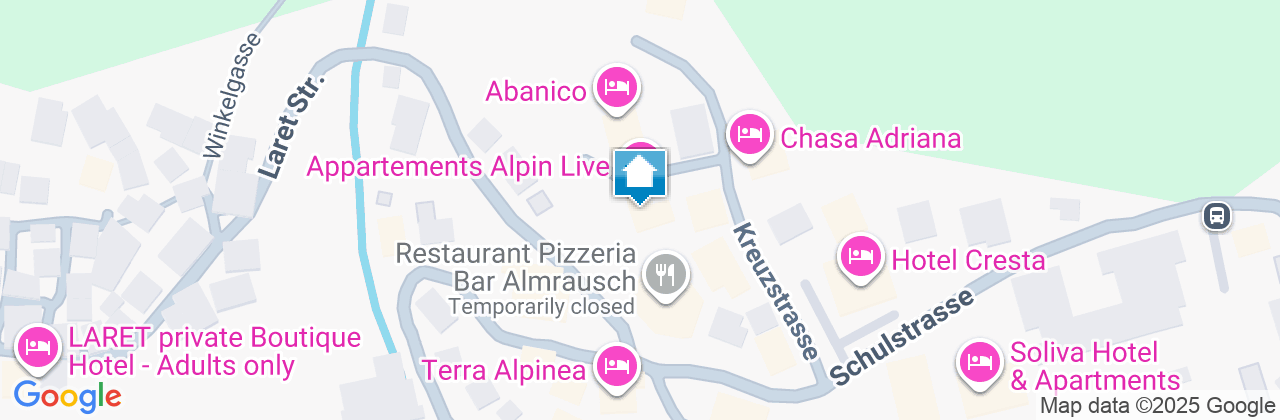The height and width of the screenshot is (420, 1280).
Task: View Restaurant Pizzeria Bar Almrausch details
Action: 664,272
